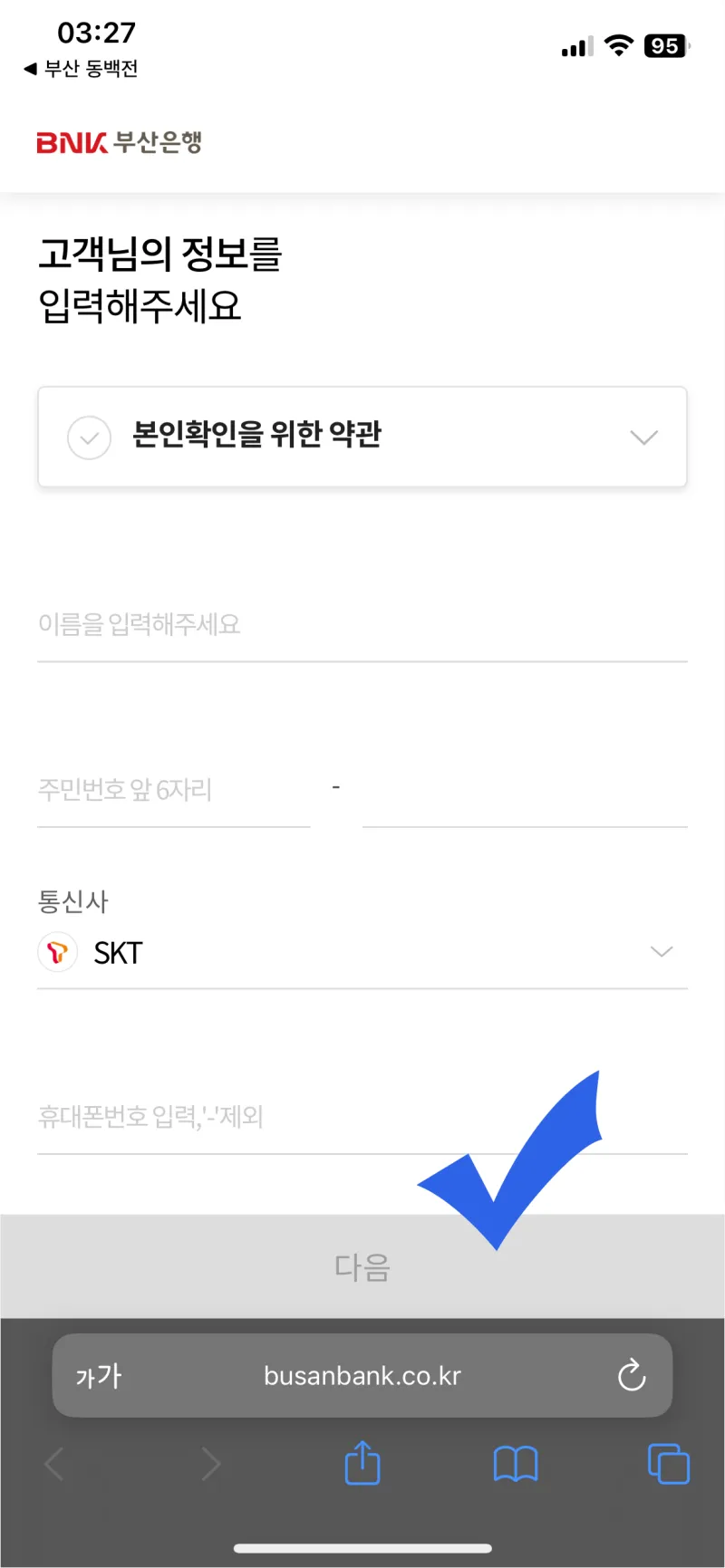Tap the resident number back-digits field
Image resolution: width=725 pixels, height=1568 pixels.
[524, 790]
